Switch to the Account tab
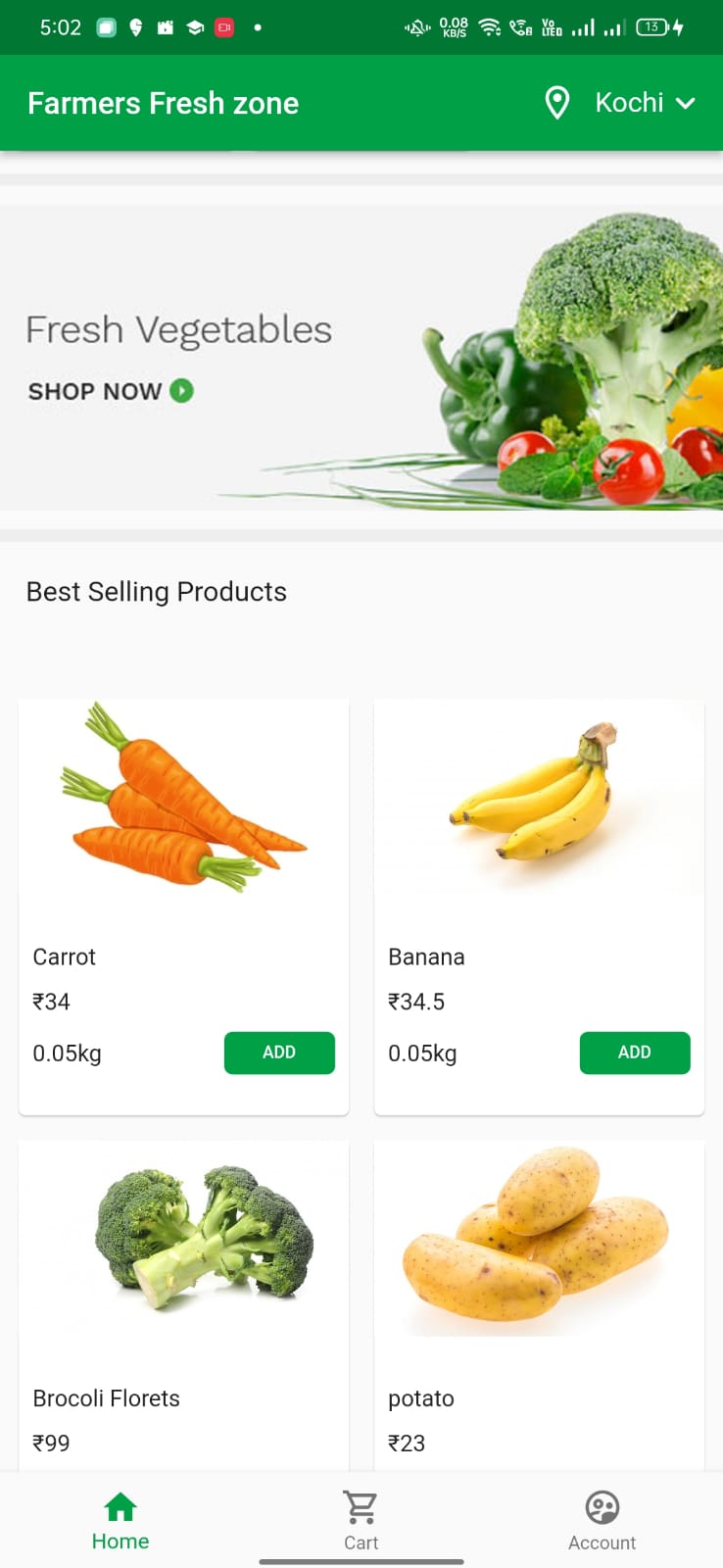 pyautogui.click(x=601, y=1519)
